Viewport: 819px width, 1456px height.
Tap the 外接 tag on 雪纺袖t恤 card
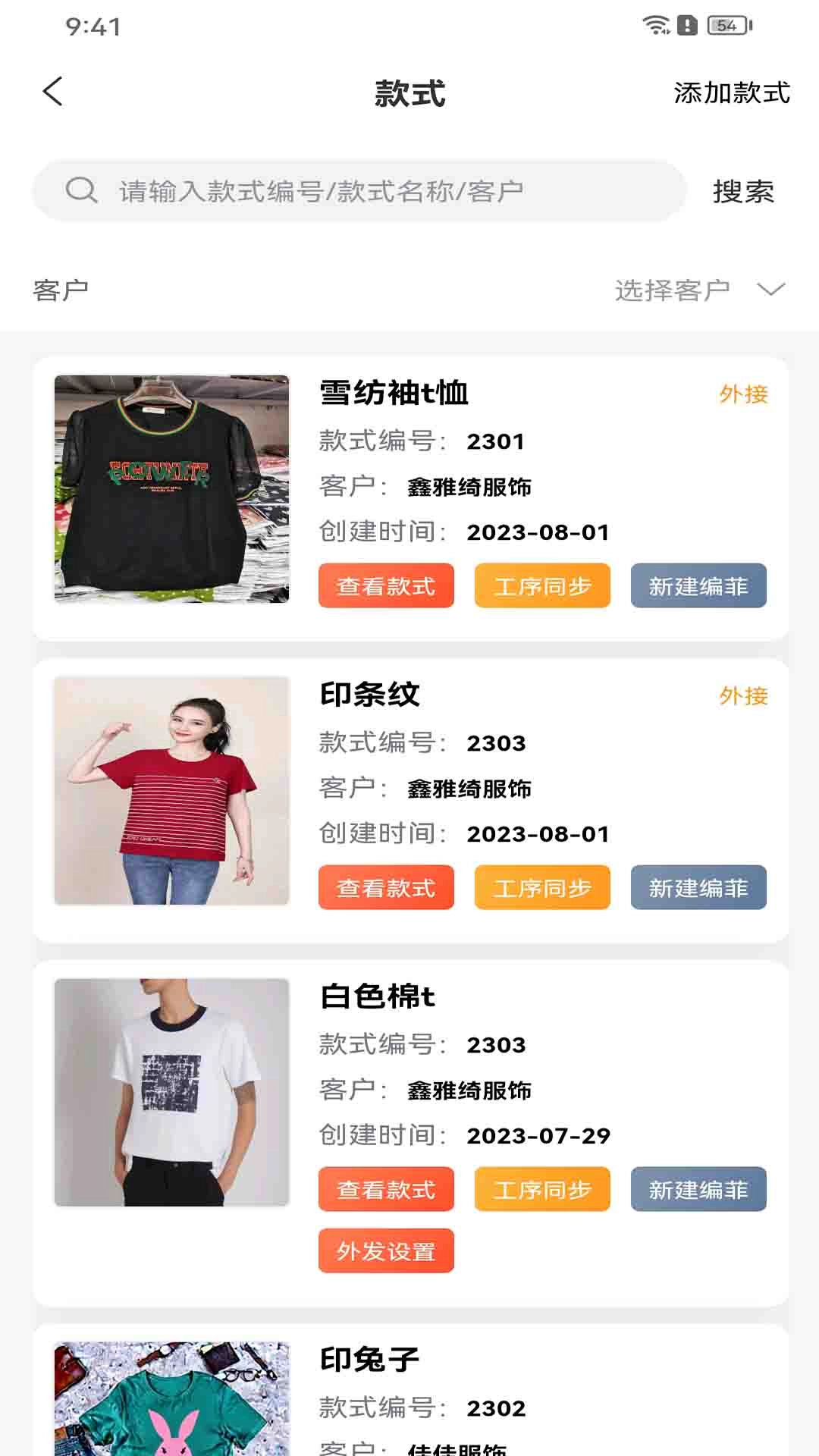coord(745,393)
